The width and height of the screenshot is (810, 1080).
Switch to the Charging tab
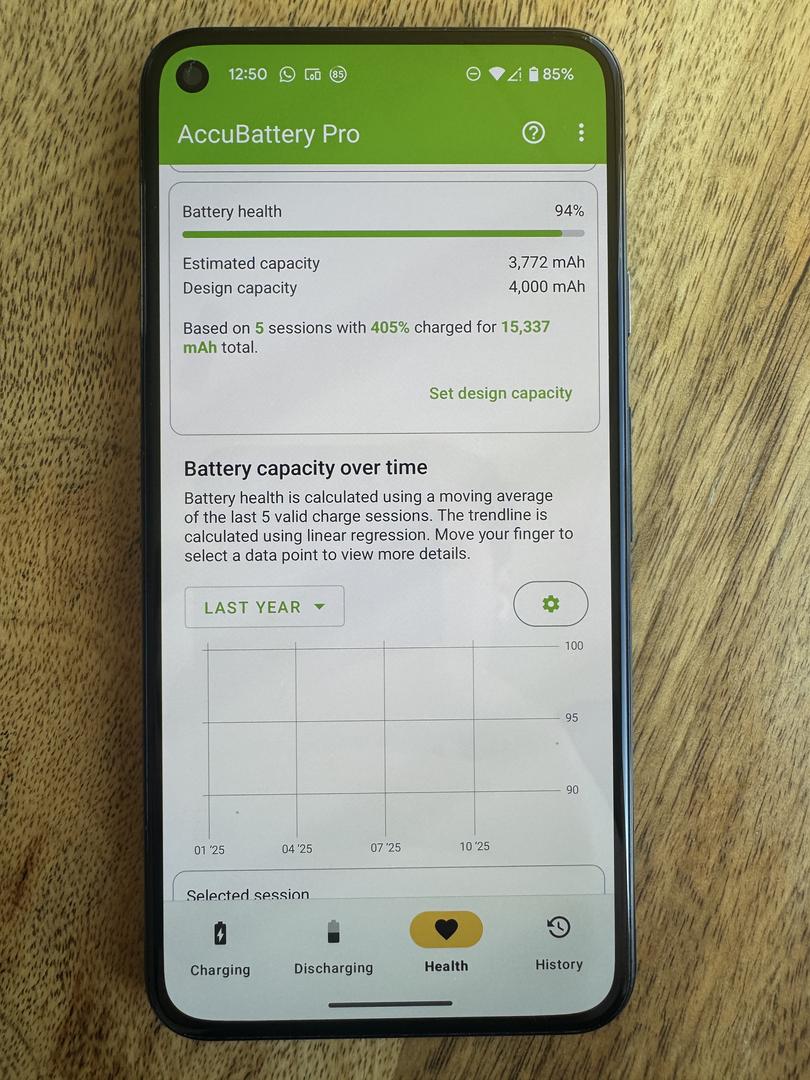[220, 948]
